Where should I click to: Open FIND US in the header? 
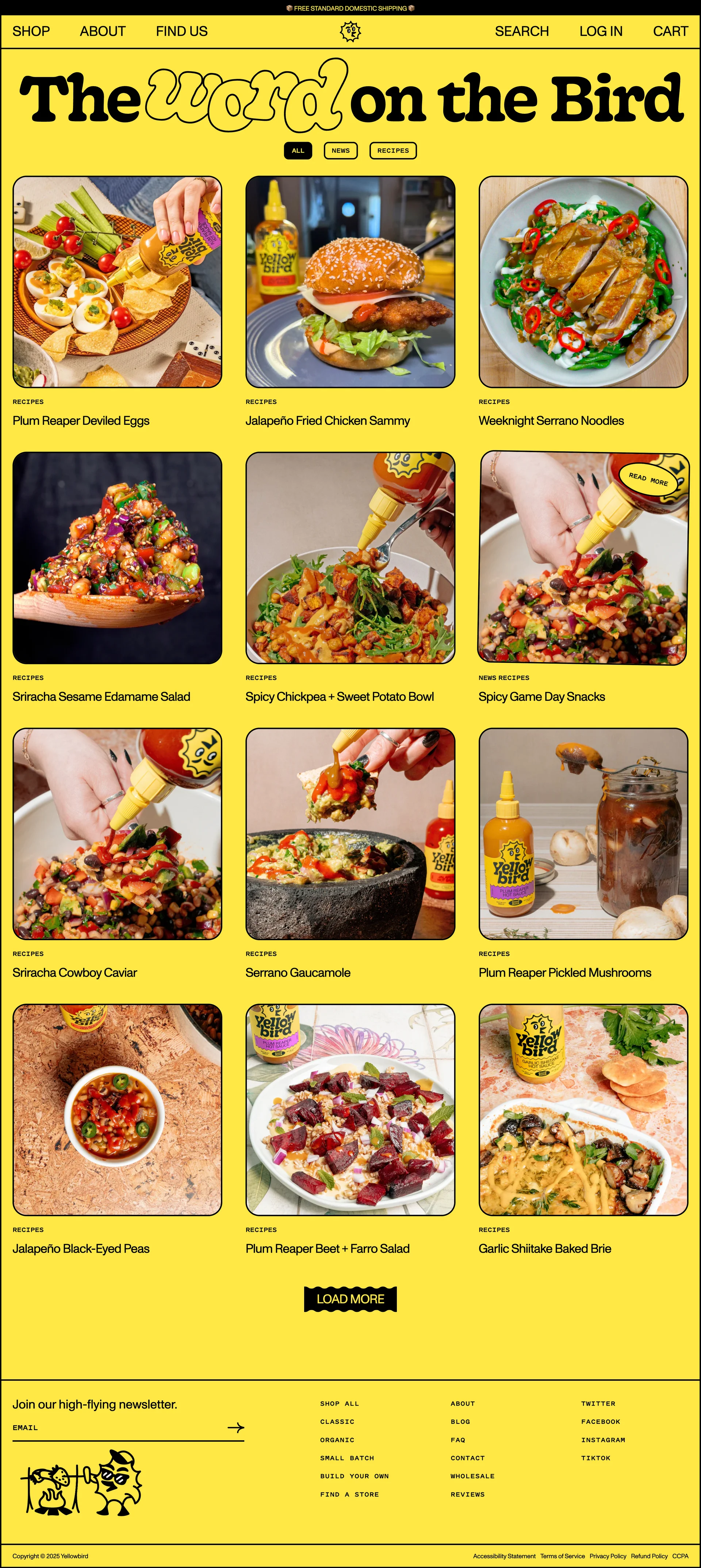pyautogui.click(x=181, y=31)
